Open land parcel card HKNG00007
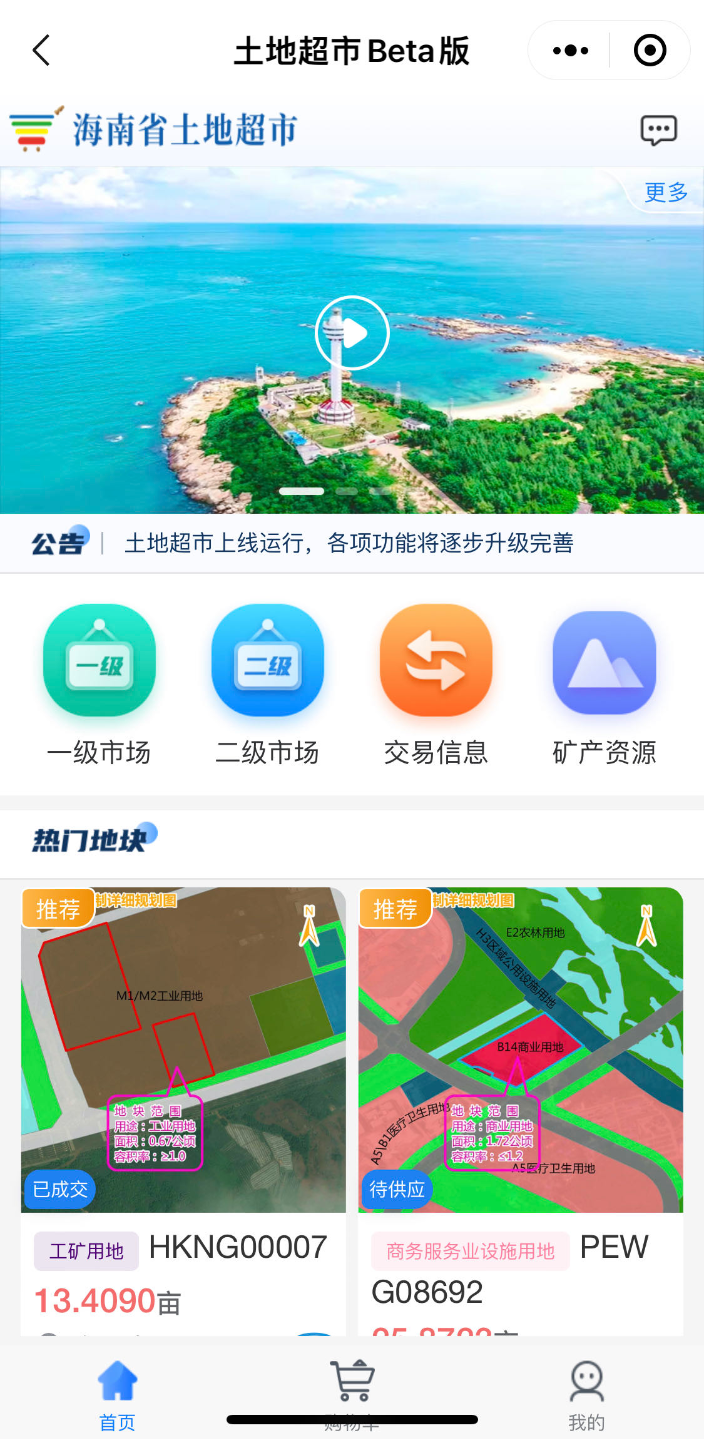The height and width of the screenshot is (1439, 704). (183, 1100)
